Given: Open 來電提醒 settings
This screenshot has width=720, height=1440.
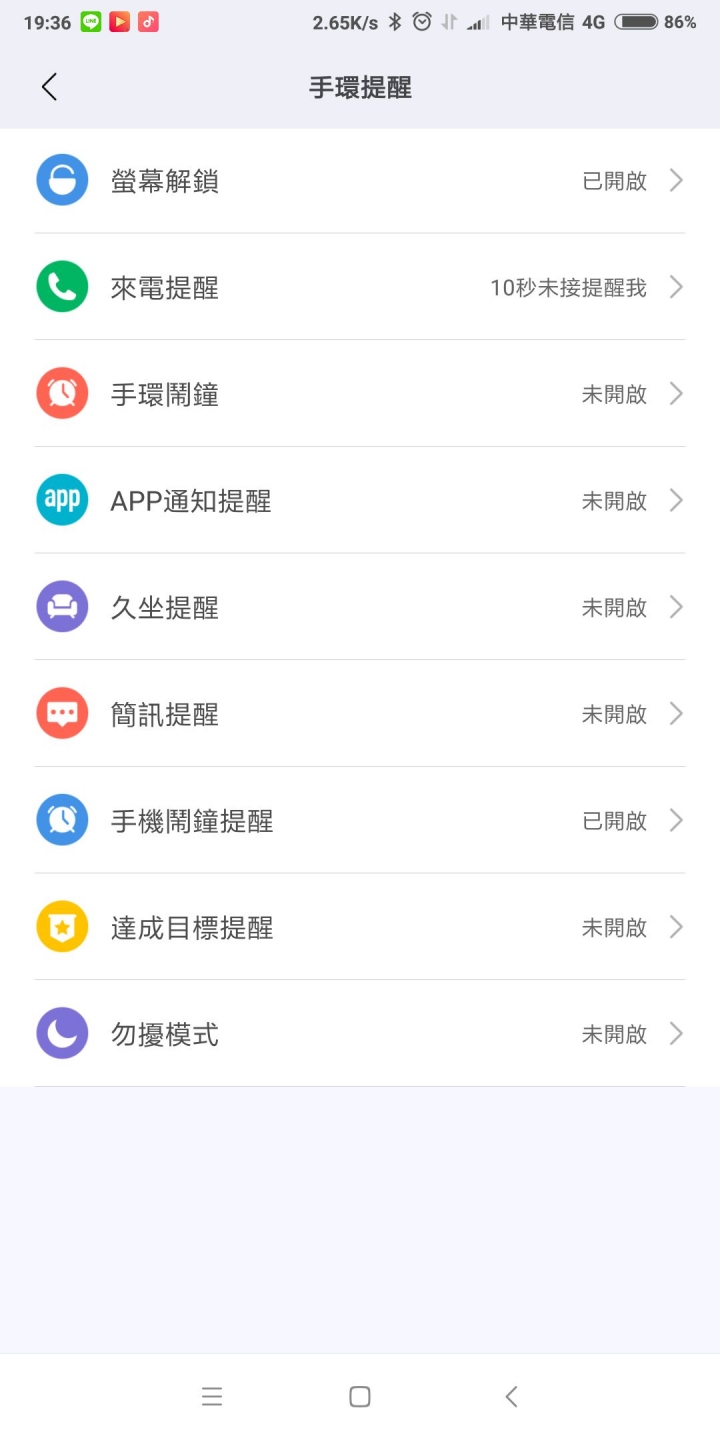Looking at the screenshot, I should tap(360, 287).
